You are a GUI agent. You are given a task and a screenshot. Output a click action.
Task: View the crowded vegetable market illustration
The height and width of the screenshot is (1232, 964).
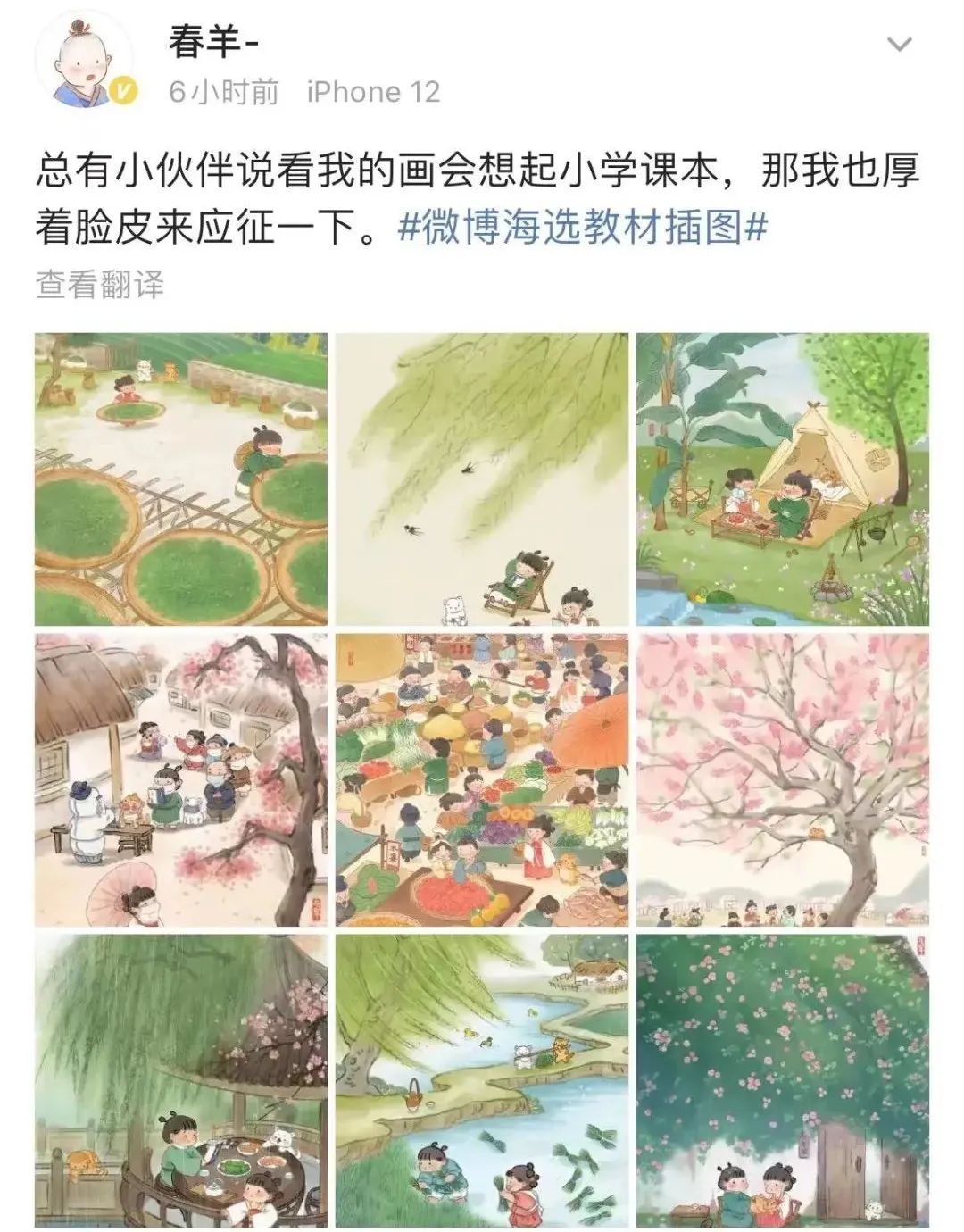(482, 780)
